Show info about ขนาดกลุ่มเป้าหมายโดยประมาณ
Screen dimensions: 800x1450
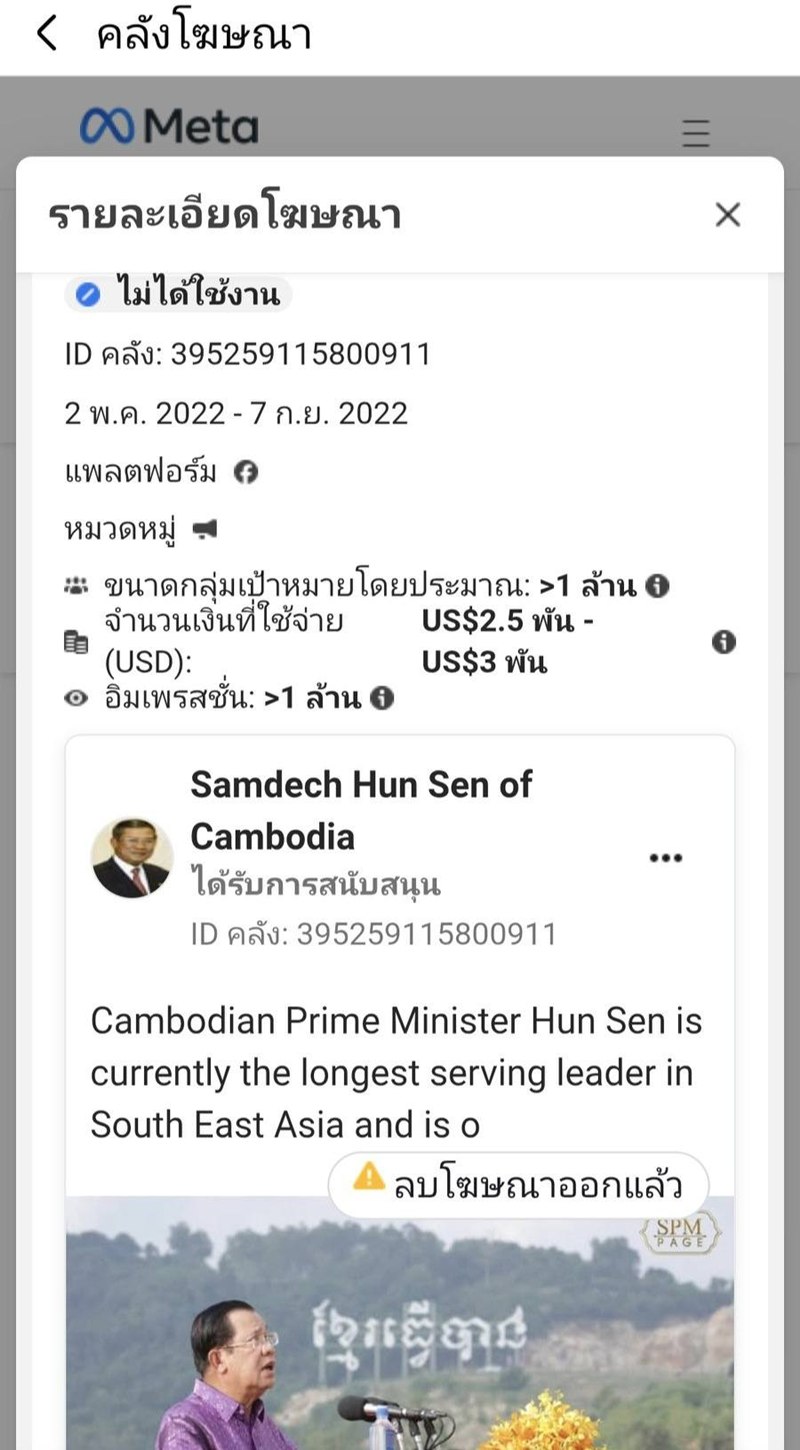pyautogui.click(x=657, y=586)
